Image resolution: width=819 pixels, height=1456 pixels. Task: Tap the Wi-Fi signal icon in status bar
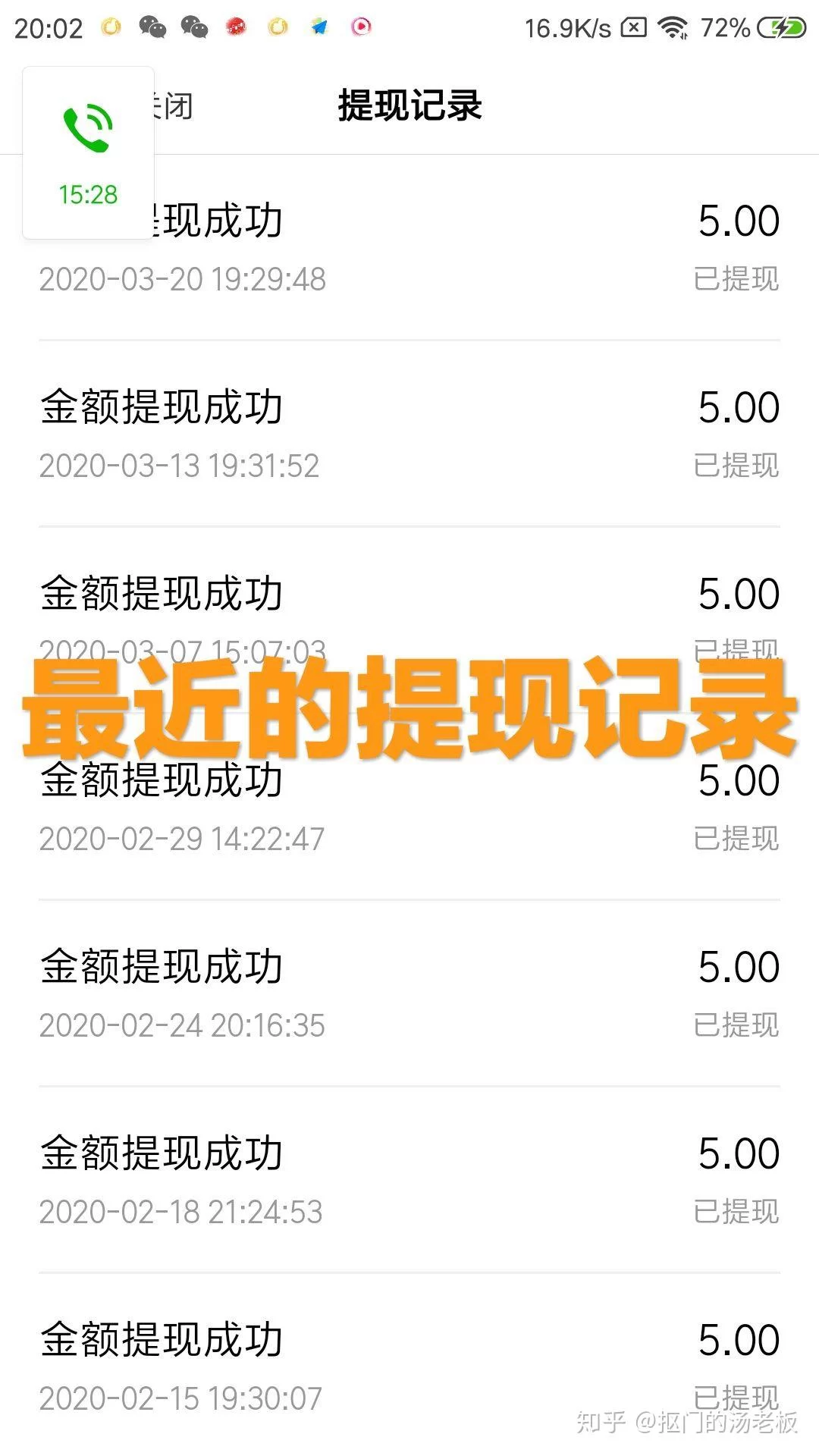673,25
